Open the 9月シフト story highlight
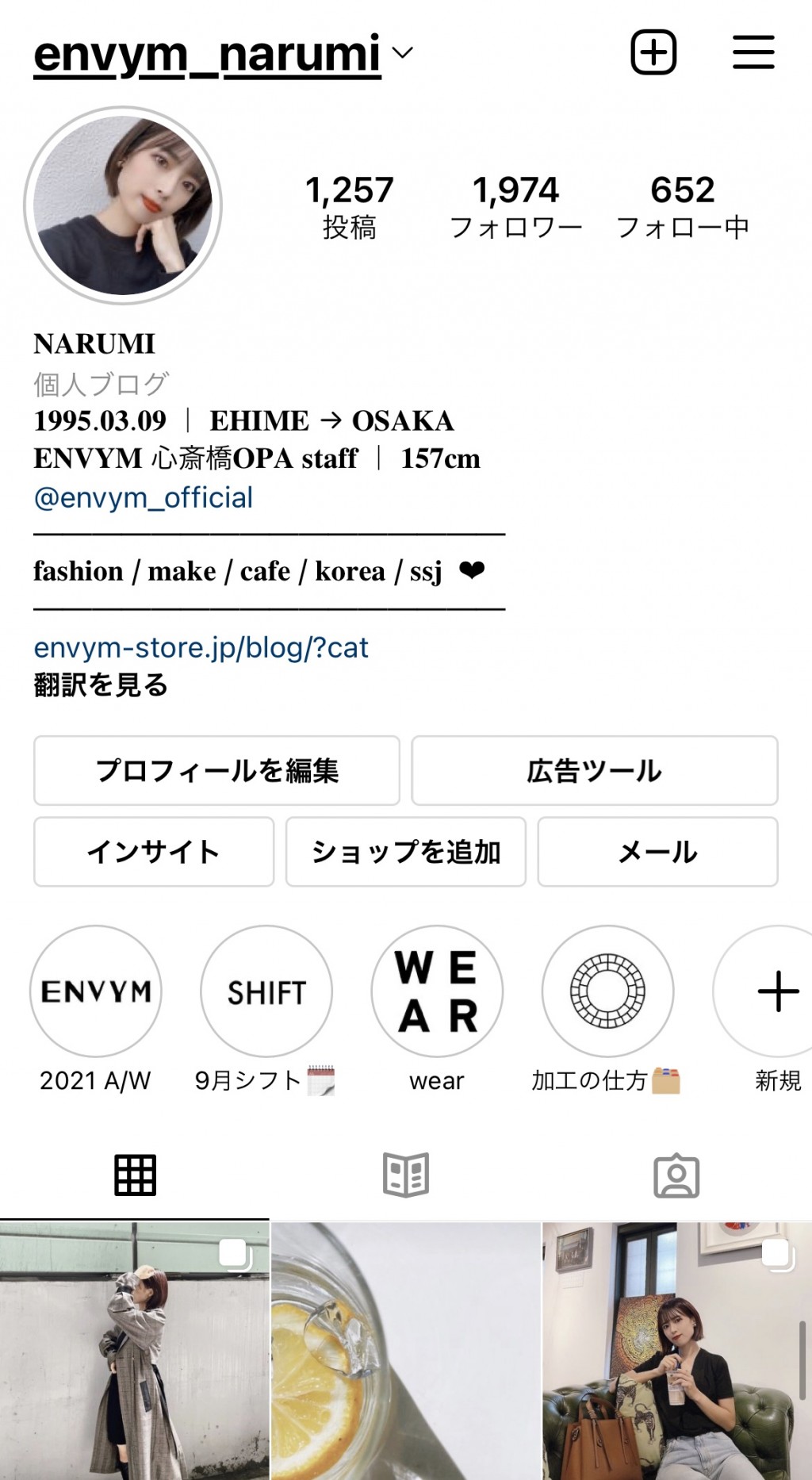 coord(266,991)
